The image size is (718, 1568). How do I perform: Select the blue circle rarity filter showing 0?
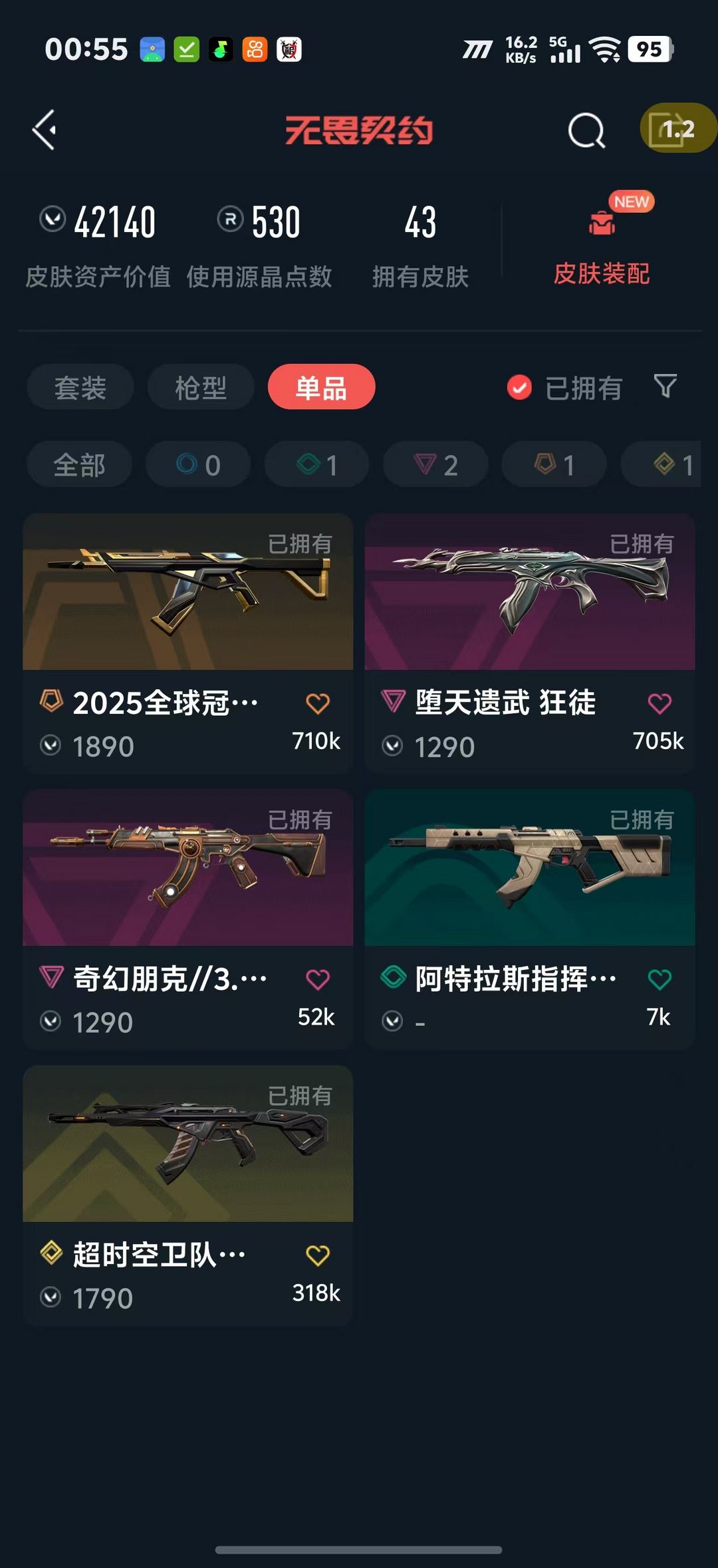[x=197, y=464]
